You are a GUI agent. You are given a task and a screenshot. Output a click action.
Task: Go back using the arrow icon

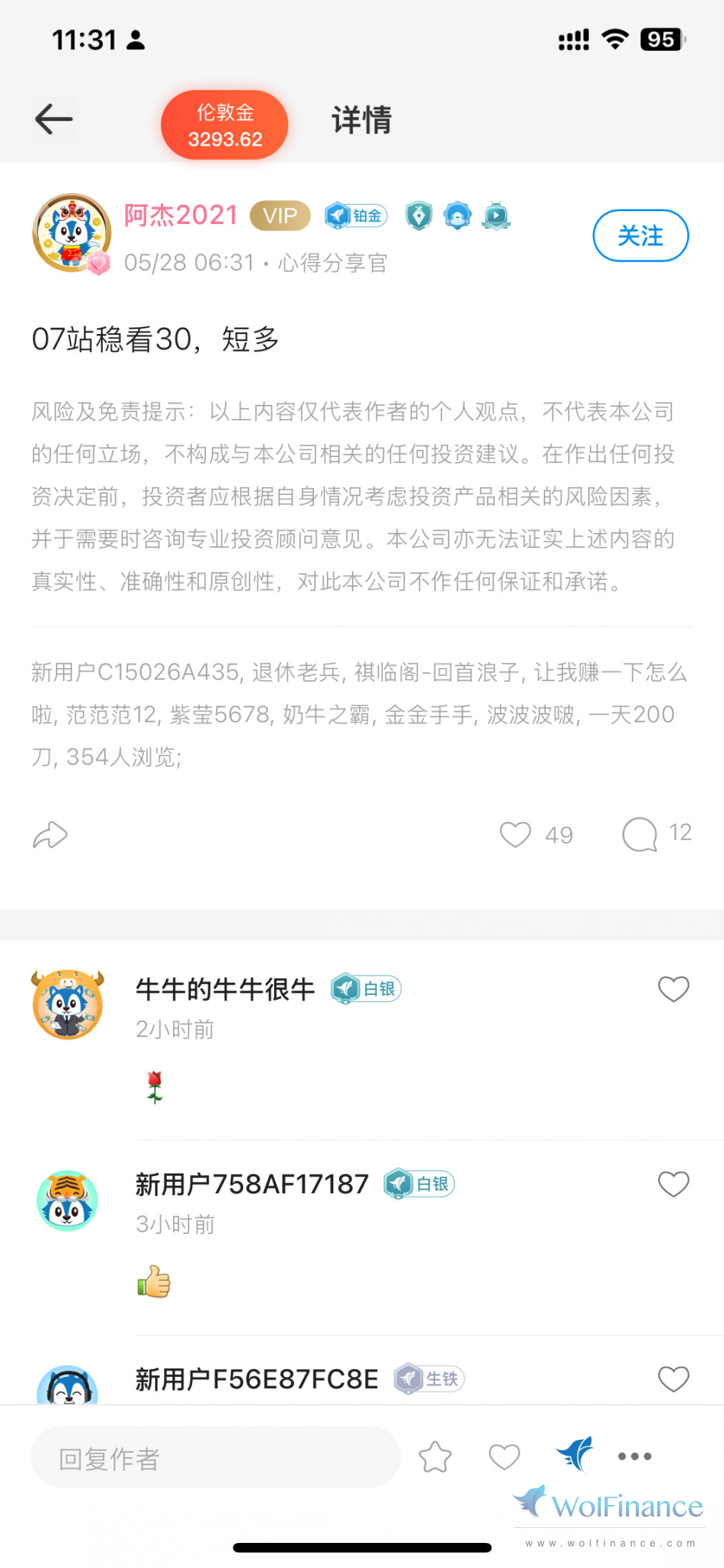tap(54, 119)
